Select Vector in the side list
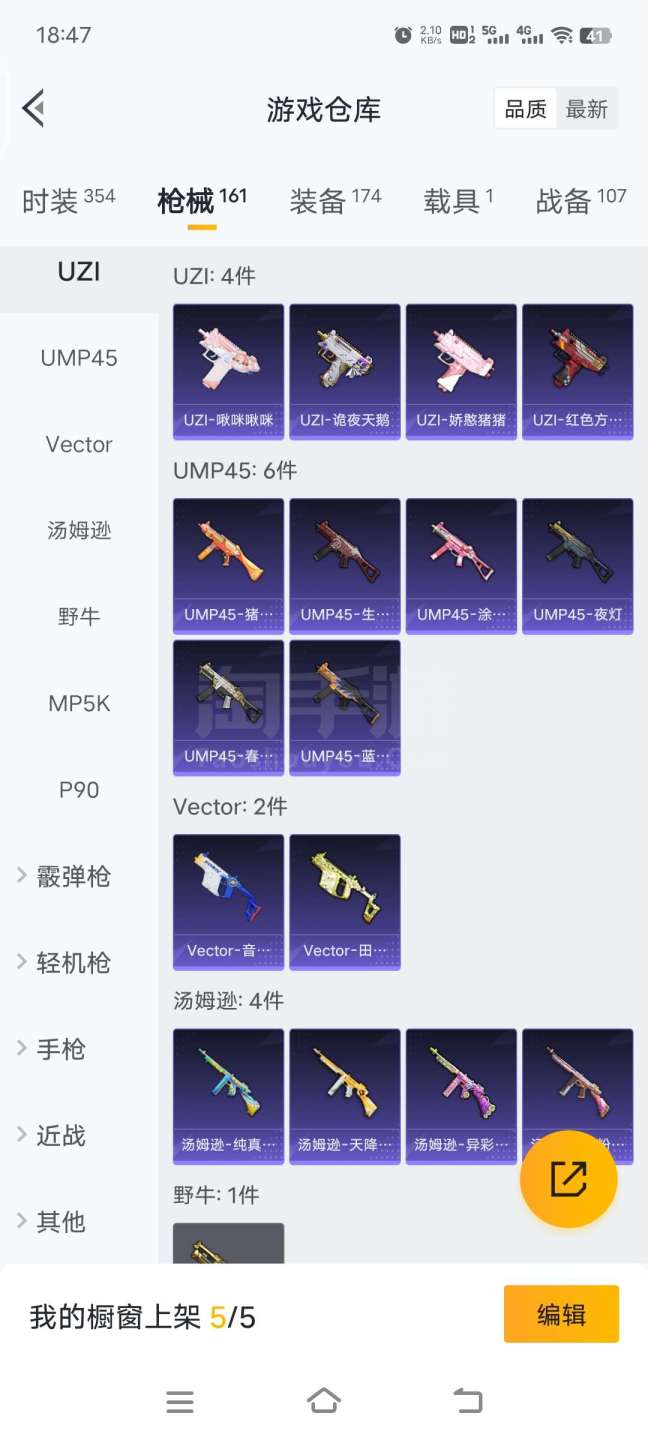The image size is (648, 1440). coord(79,444)
